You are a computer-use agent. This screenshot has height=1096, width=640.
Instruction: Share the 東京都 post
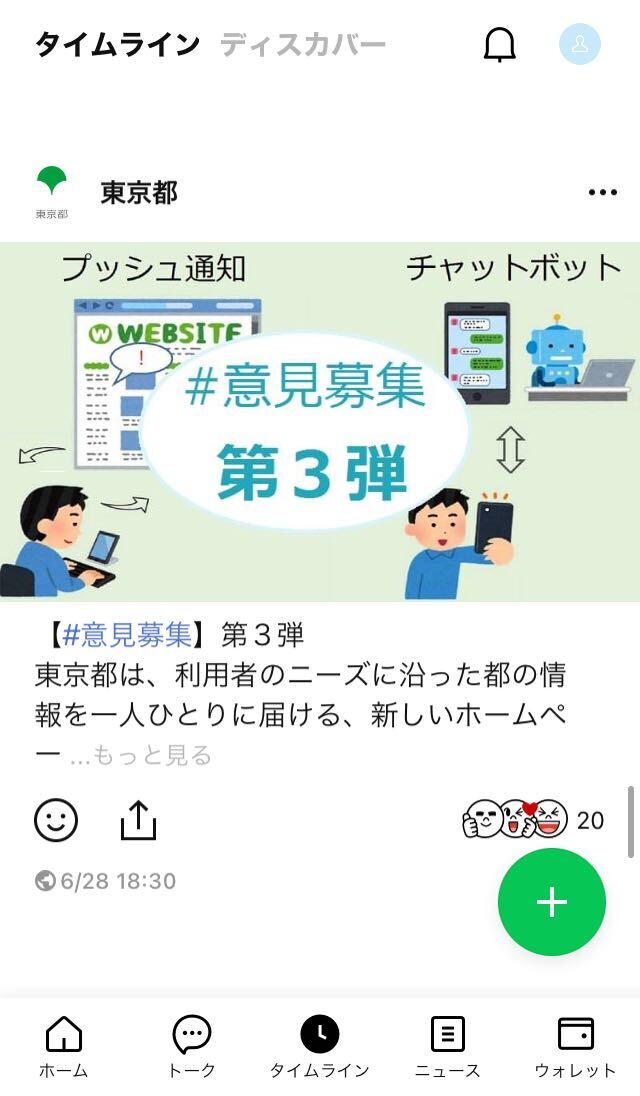point(138,819)
